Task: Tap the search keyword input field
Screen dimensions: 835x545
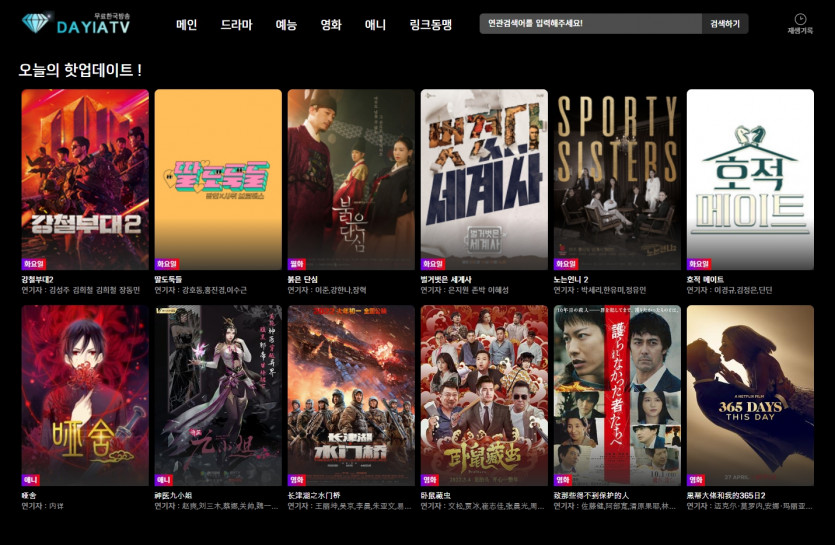Action: [590, 24]
